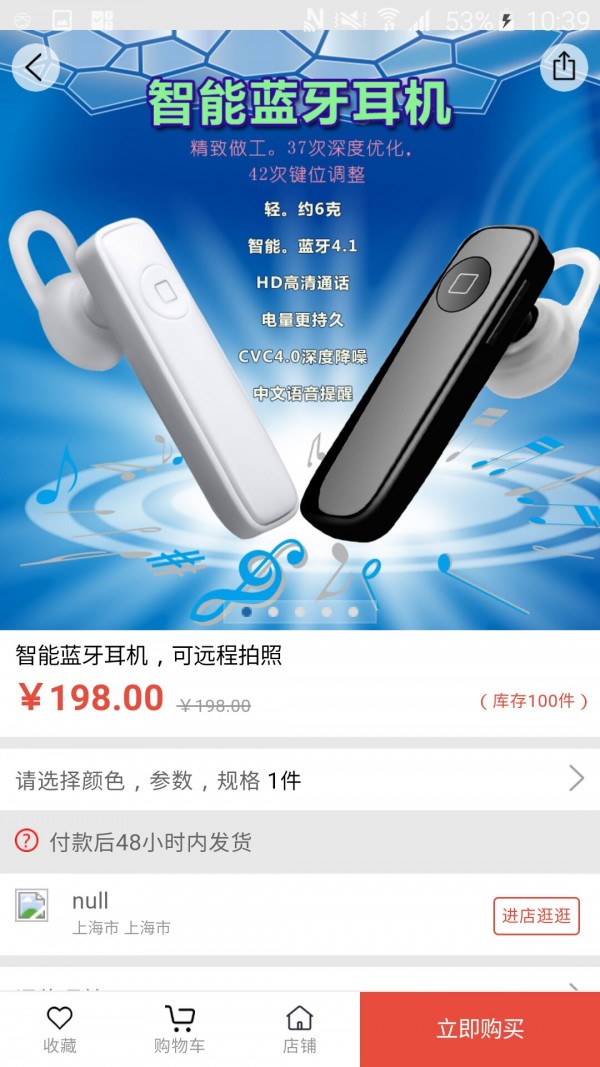The image size is (600, 1067).
Task: Open the color, parameter and spec selector
Action: (300, 780)
